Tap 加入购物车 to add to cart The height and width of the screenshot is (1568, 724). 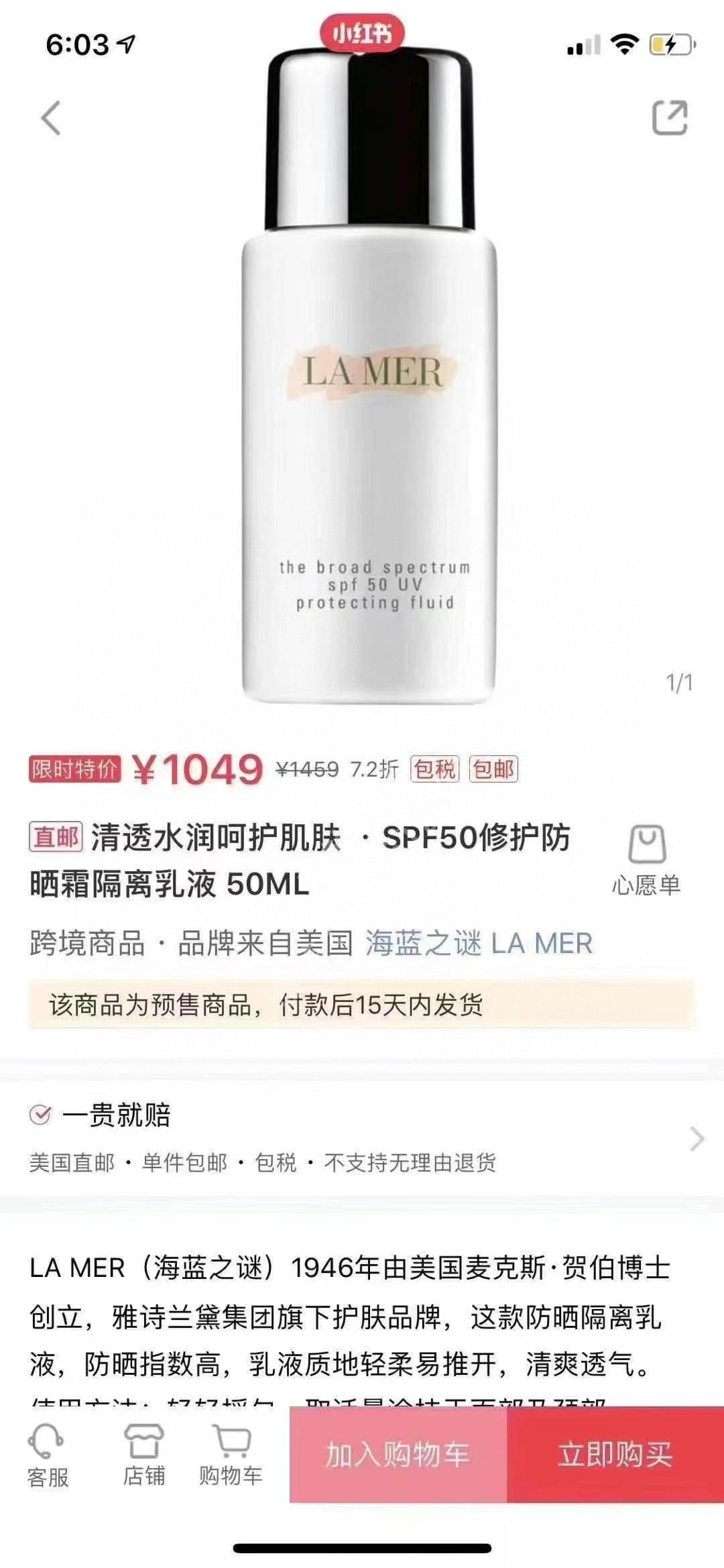pyautogui.click(x=398, y=1454)
